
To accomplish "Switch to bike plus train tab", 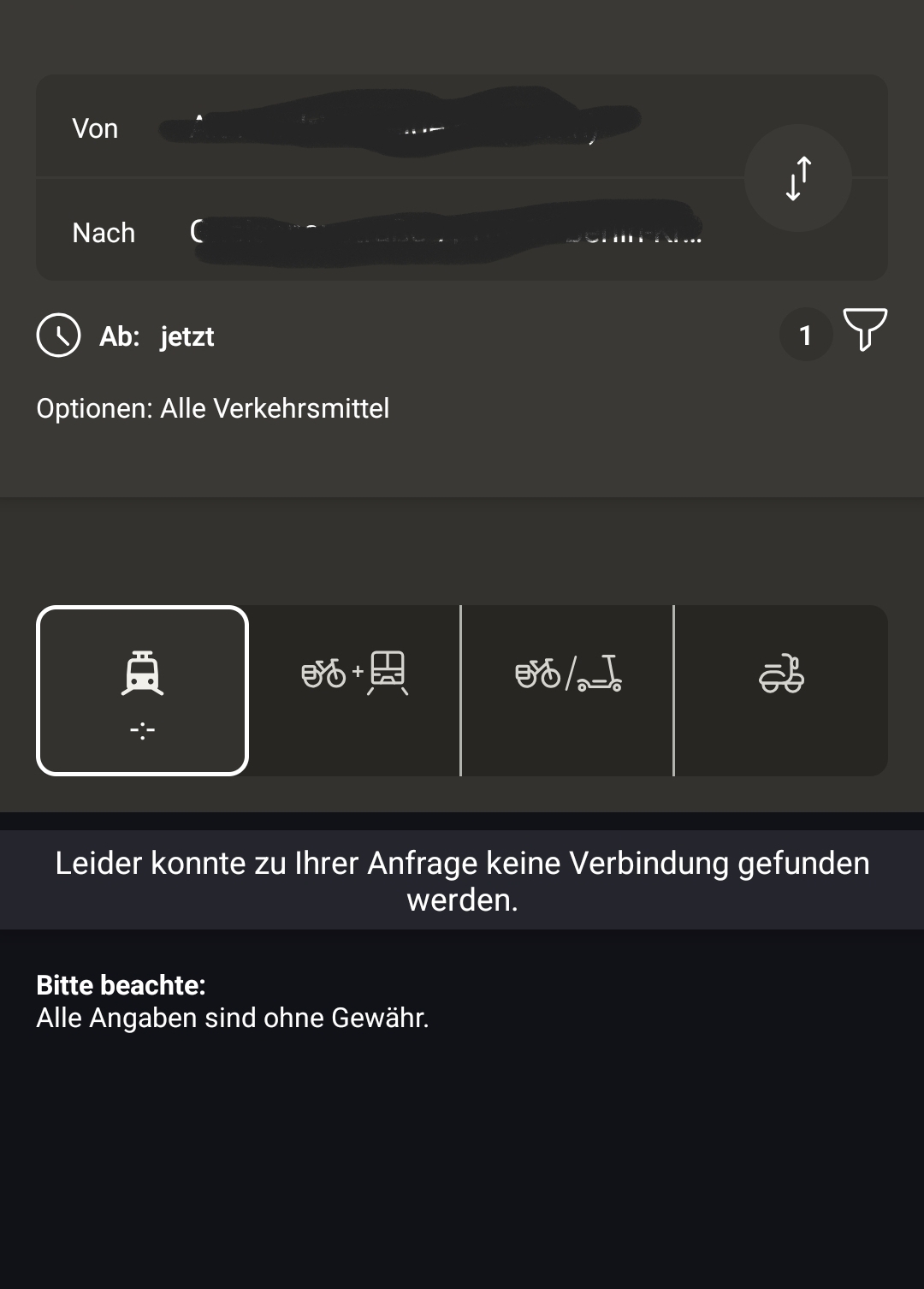I will 354,690.
